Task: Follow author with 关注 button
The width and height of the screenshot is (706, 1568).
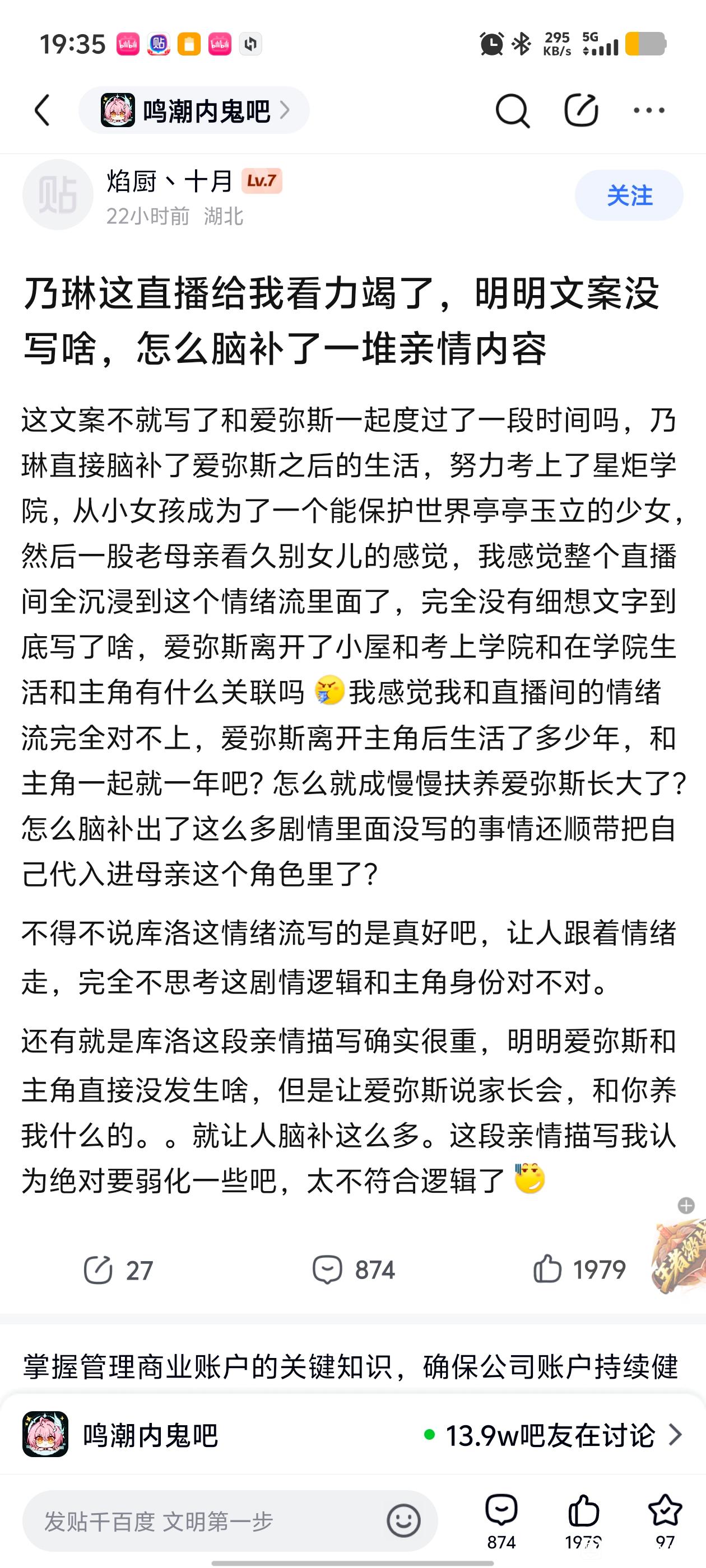Action: click(x=629, y=195)
